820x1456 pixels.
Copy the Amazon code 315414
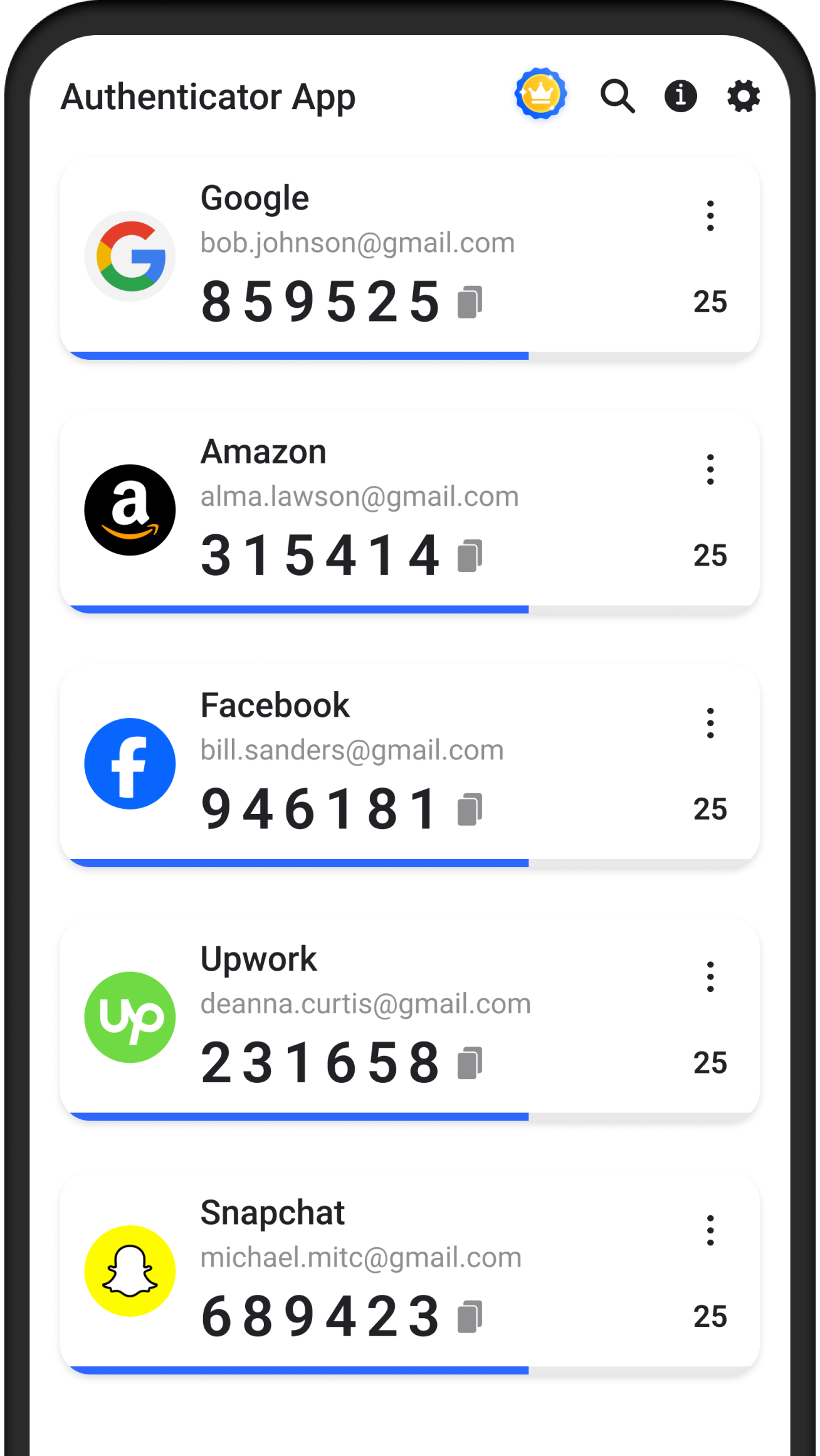(x=470, y=556)
